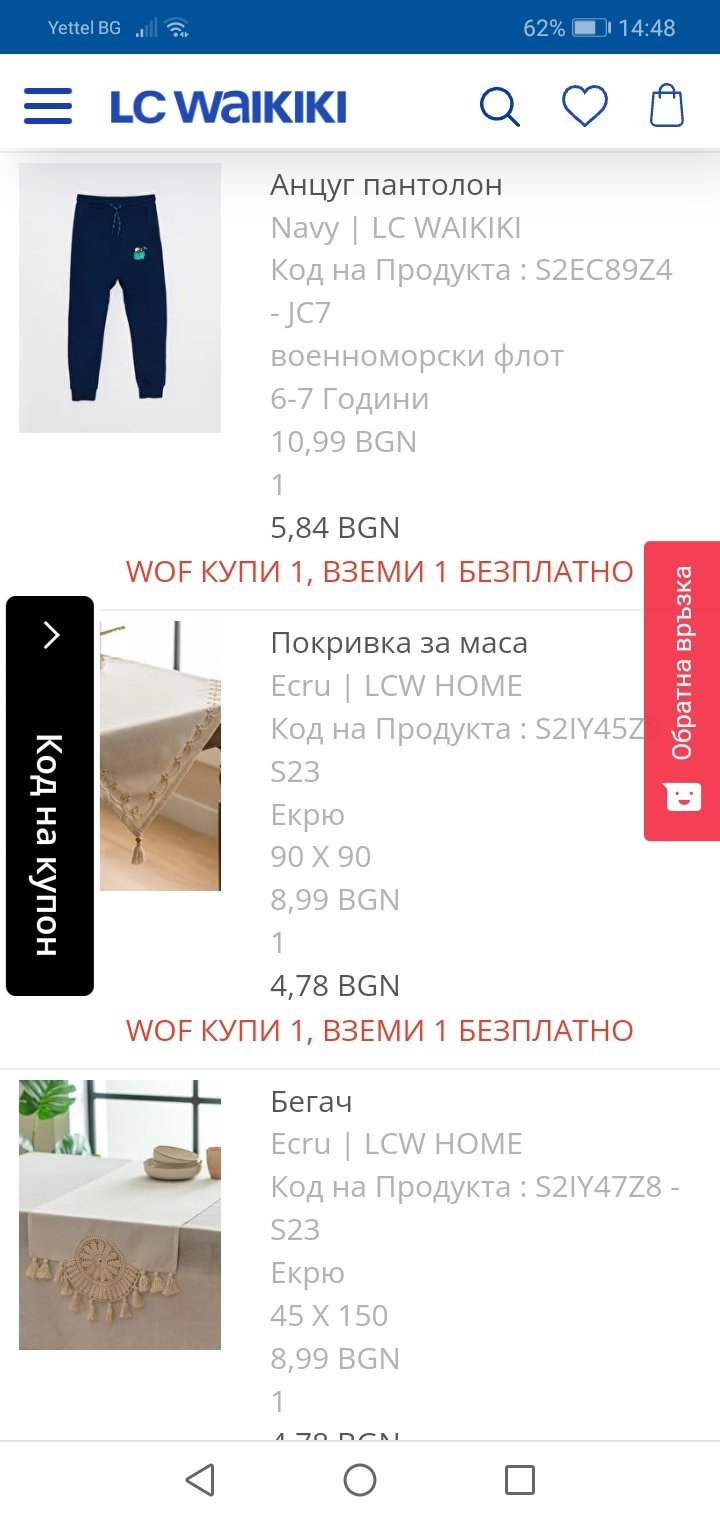Open the search icon

point(499,106)
